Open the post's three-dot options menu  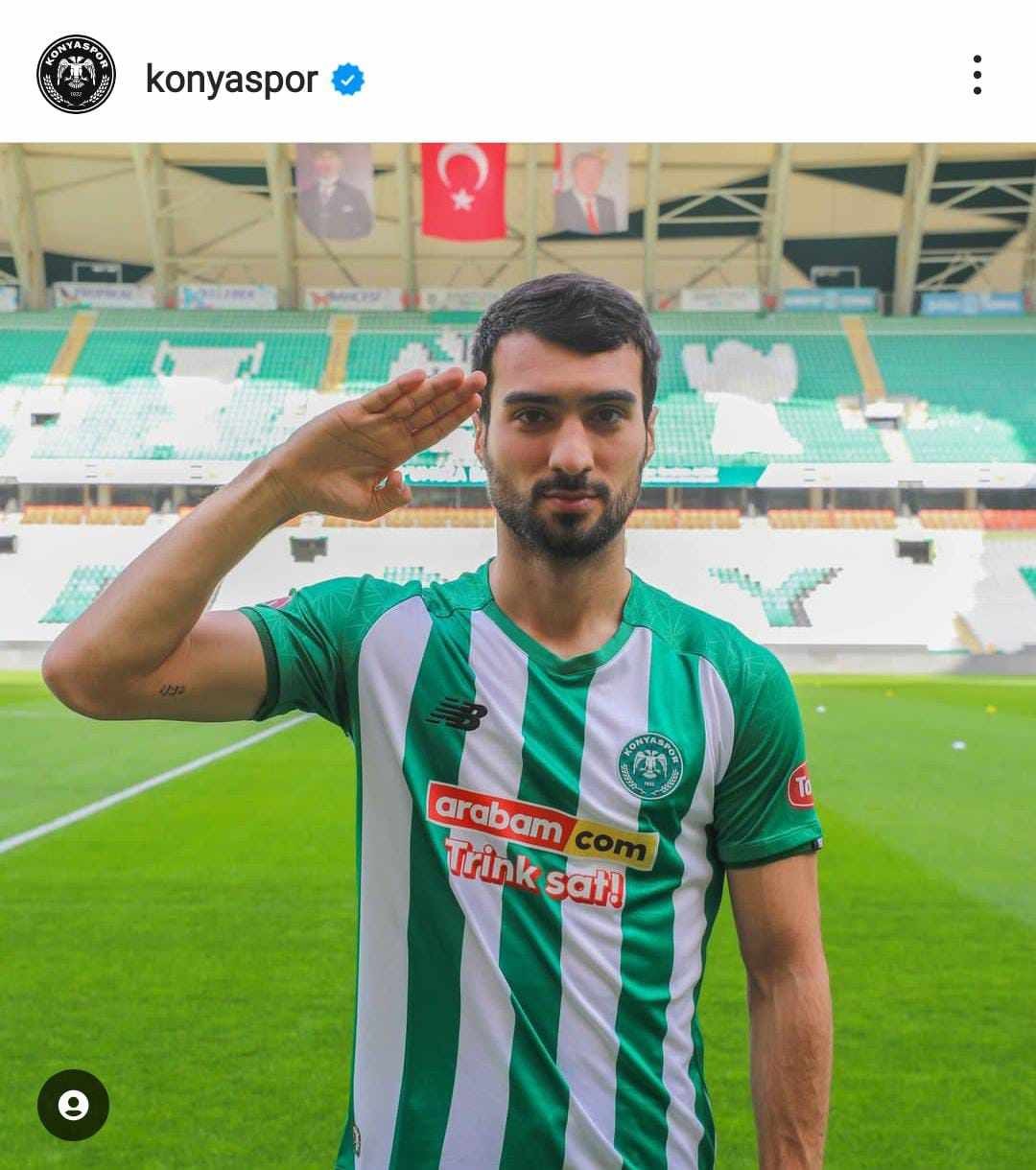click(x=977, y=75)
